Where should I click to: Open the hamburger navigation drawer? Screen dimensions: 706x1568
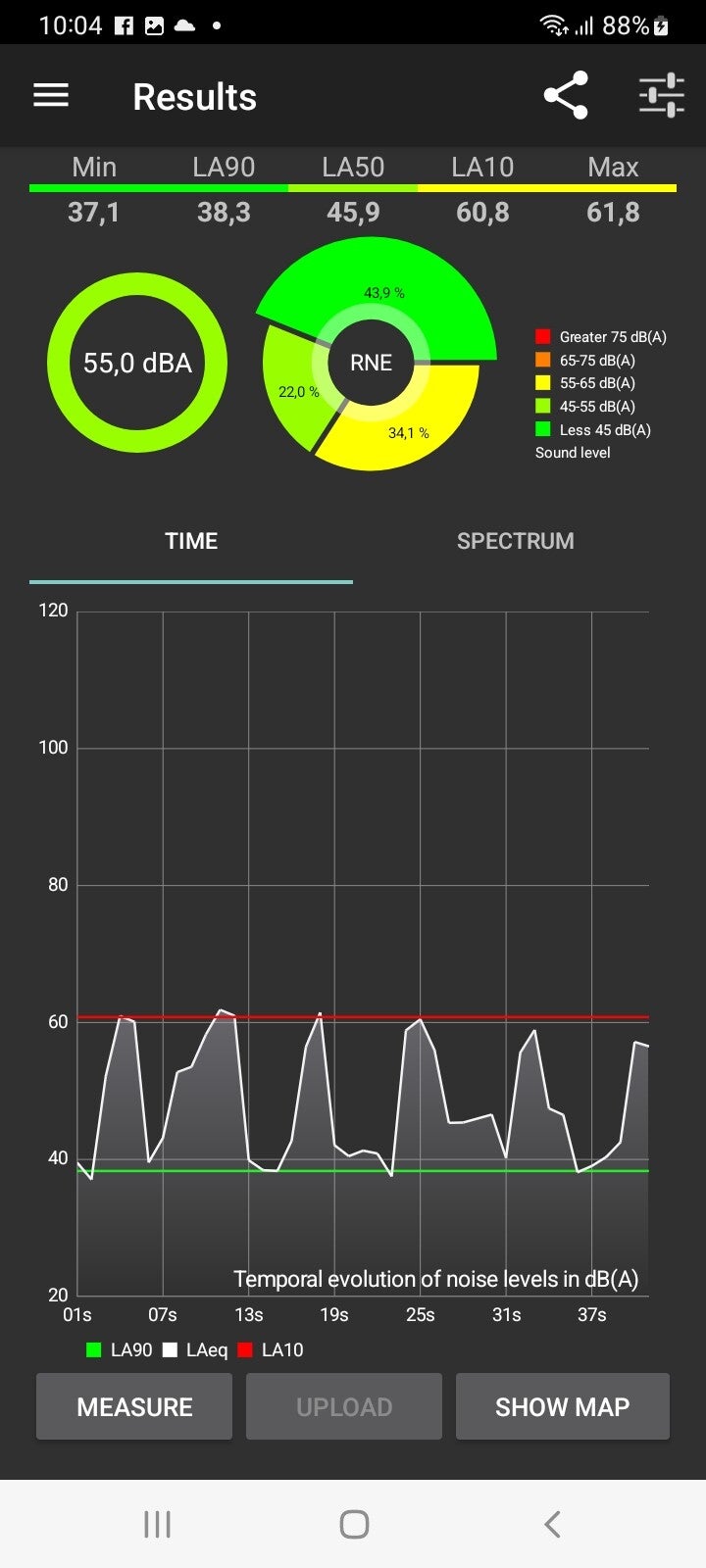51,95
